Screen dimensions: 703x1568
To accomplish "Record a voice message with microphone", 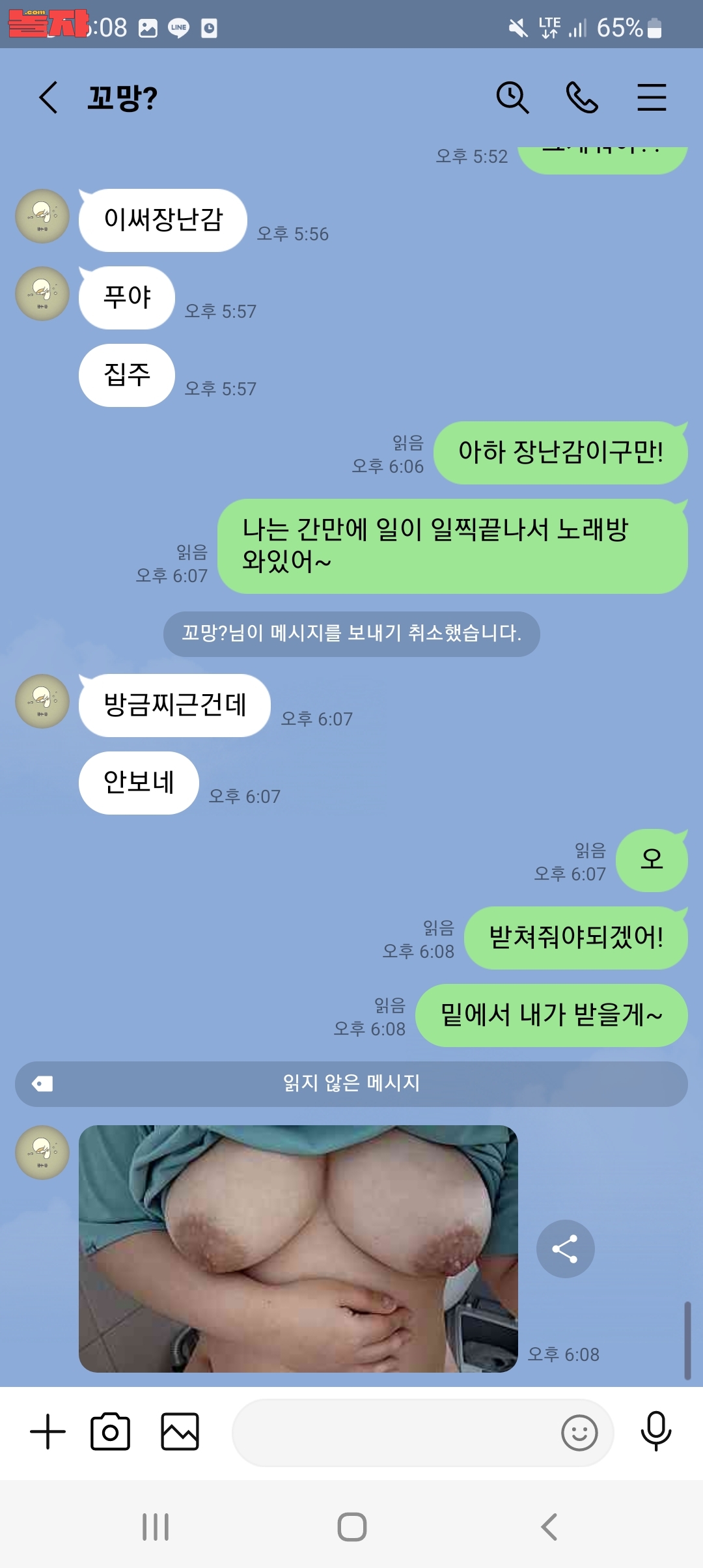I will tap(656, 1431).
